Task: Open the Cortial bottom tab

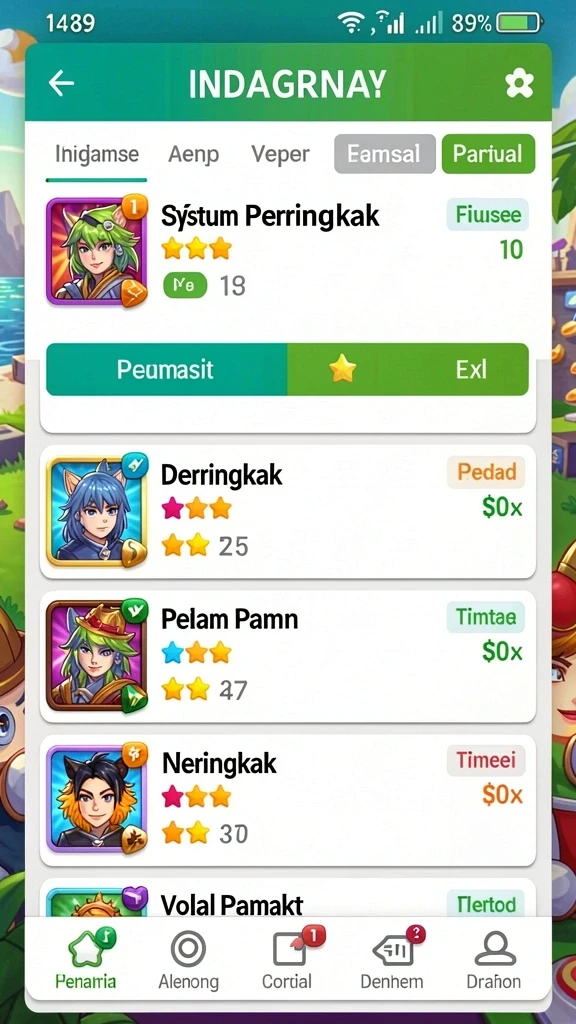Action: (x=287, y=959)
